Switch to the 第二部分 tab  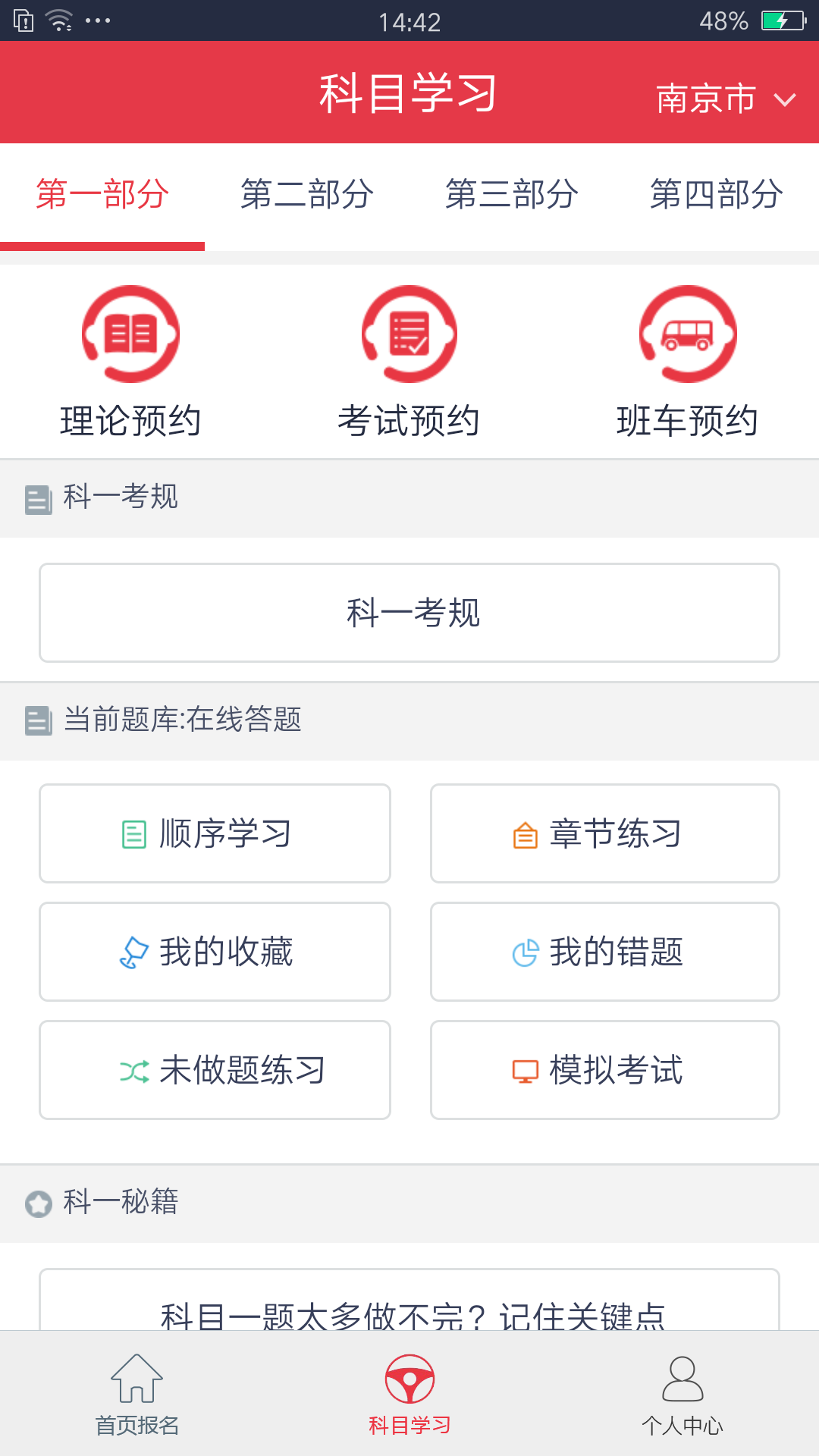307,195
